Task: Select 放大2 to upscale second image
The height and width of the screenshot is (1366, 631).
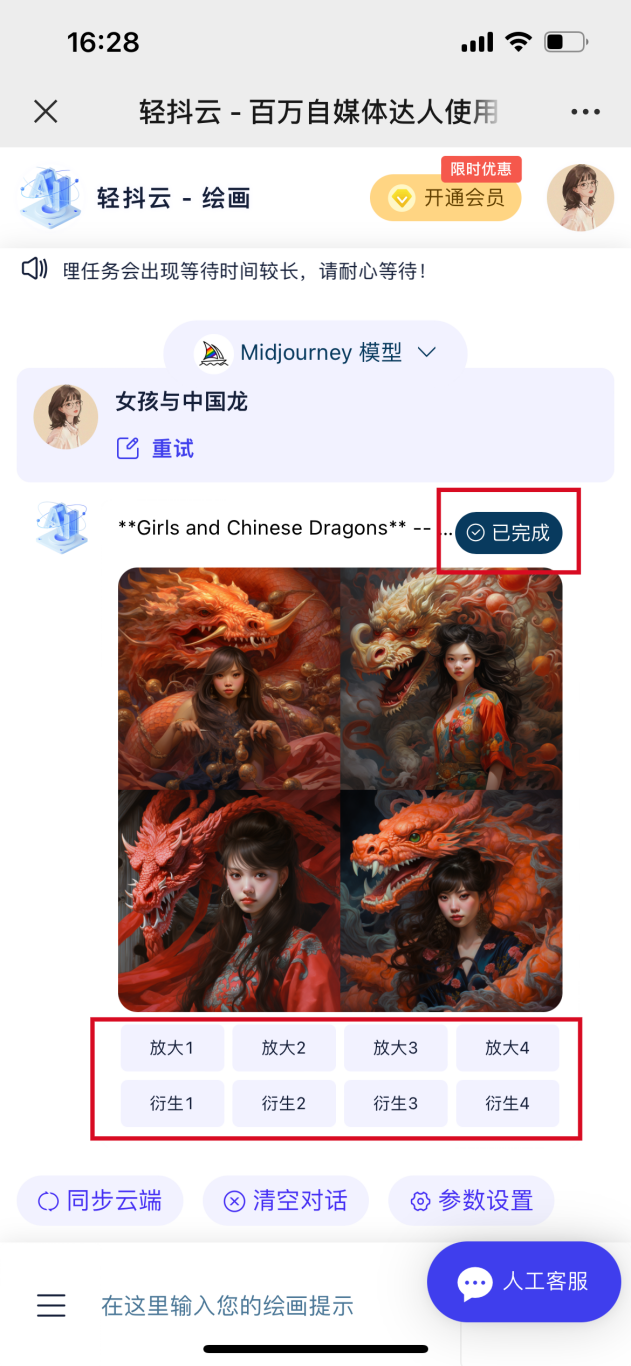Action: point(284,1048)
